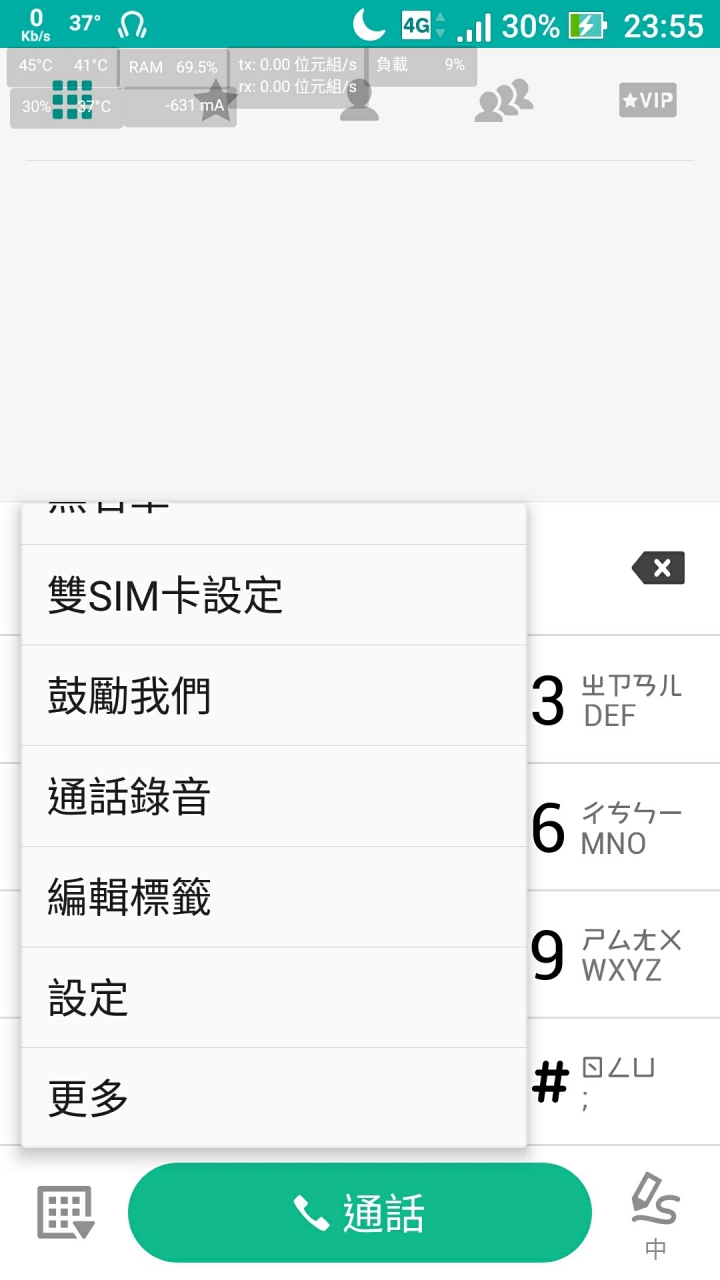This screenshot has height=1280, width=720.
Task: Switch to the contacts person tab
Action: coord(359,100)
